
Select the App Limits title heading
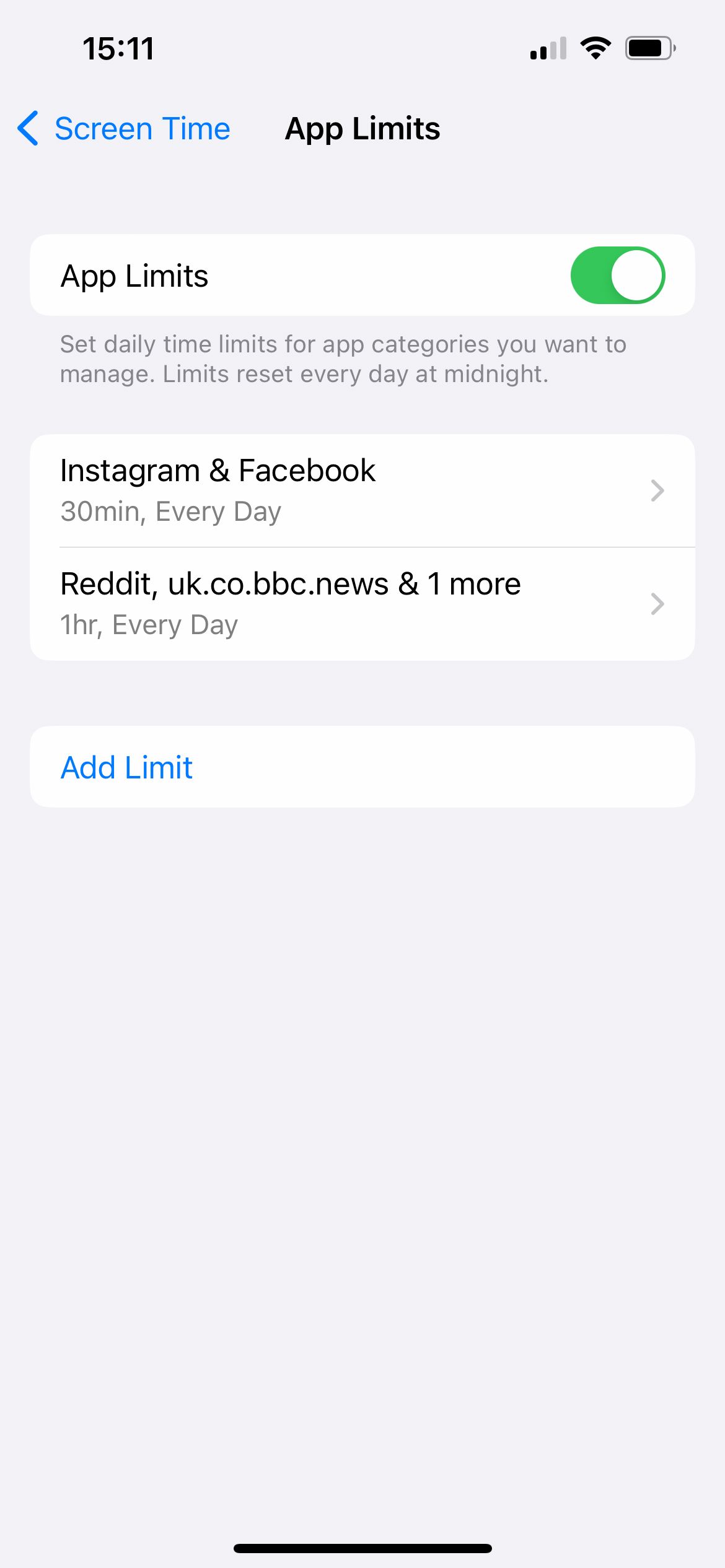click(x=362, y=128)
